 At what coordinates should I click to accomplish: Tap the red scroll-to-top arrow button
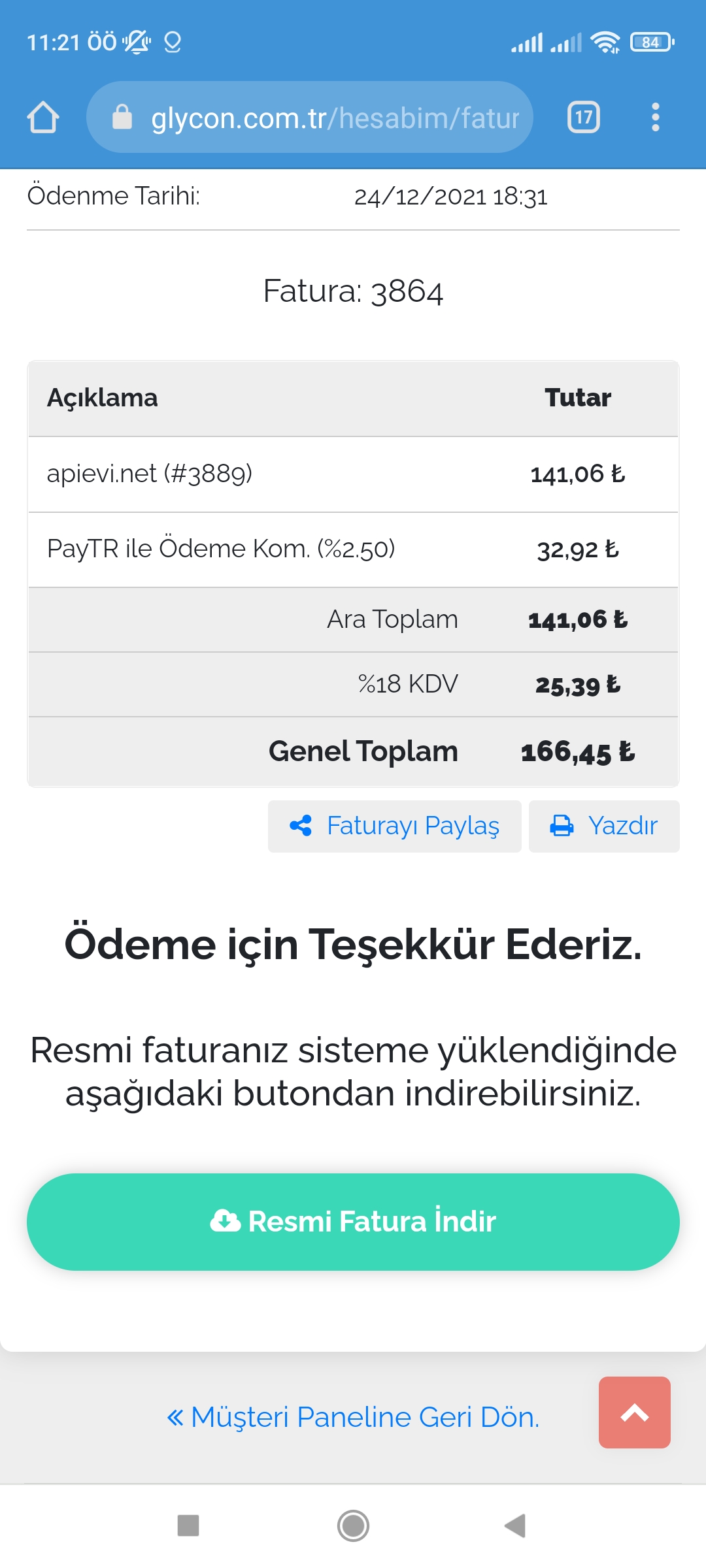pyautogui.click(x=635, y=1413)
